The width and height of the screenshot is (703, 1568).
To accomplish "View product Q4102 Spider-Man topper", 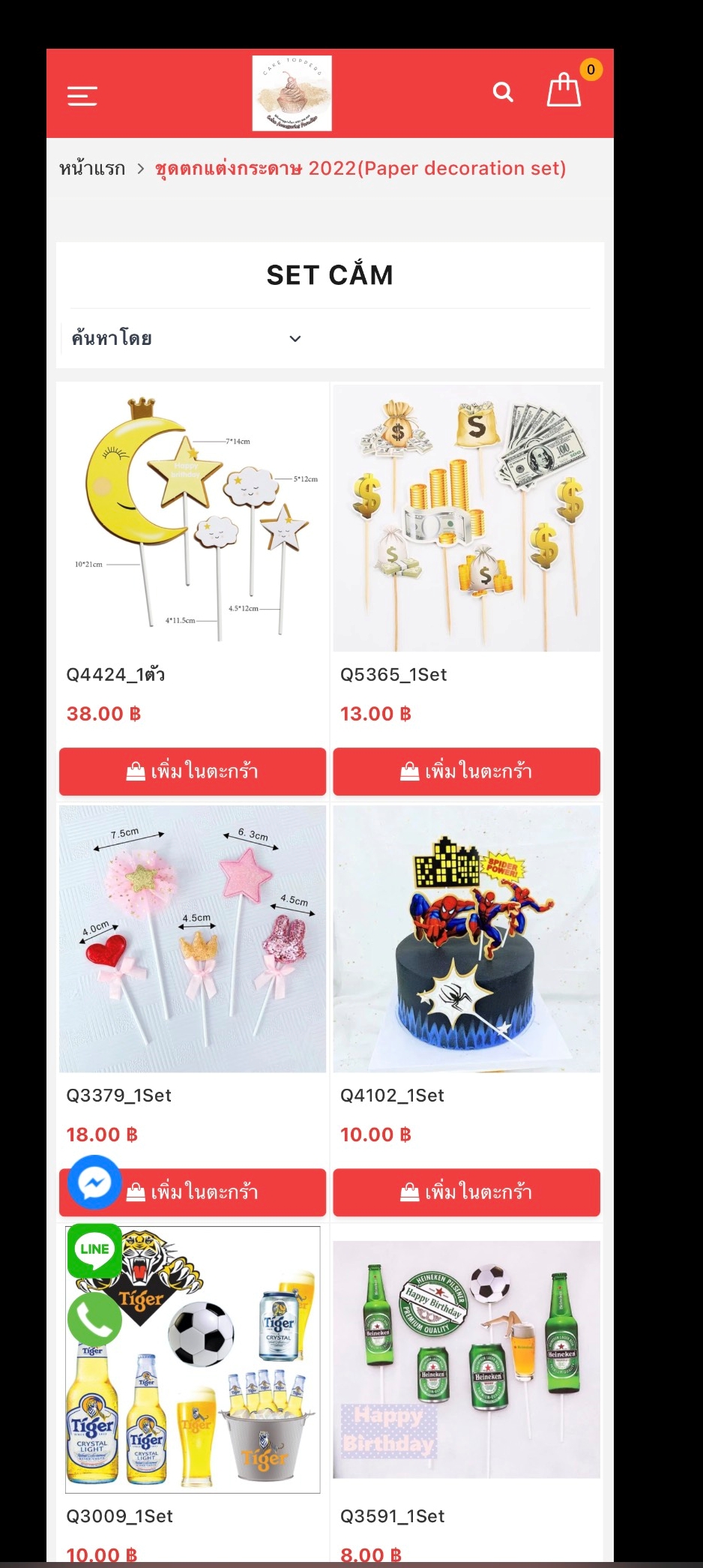I will [466, 939].
